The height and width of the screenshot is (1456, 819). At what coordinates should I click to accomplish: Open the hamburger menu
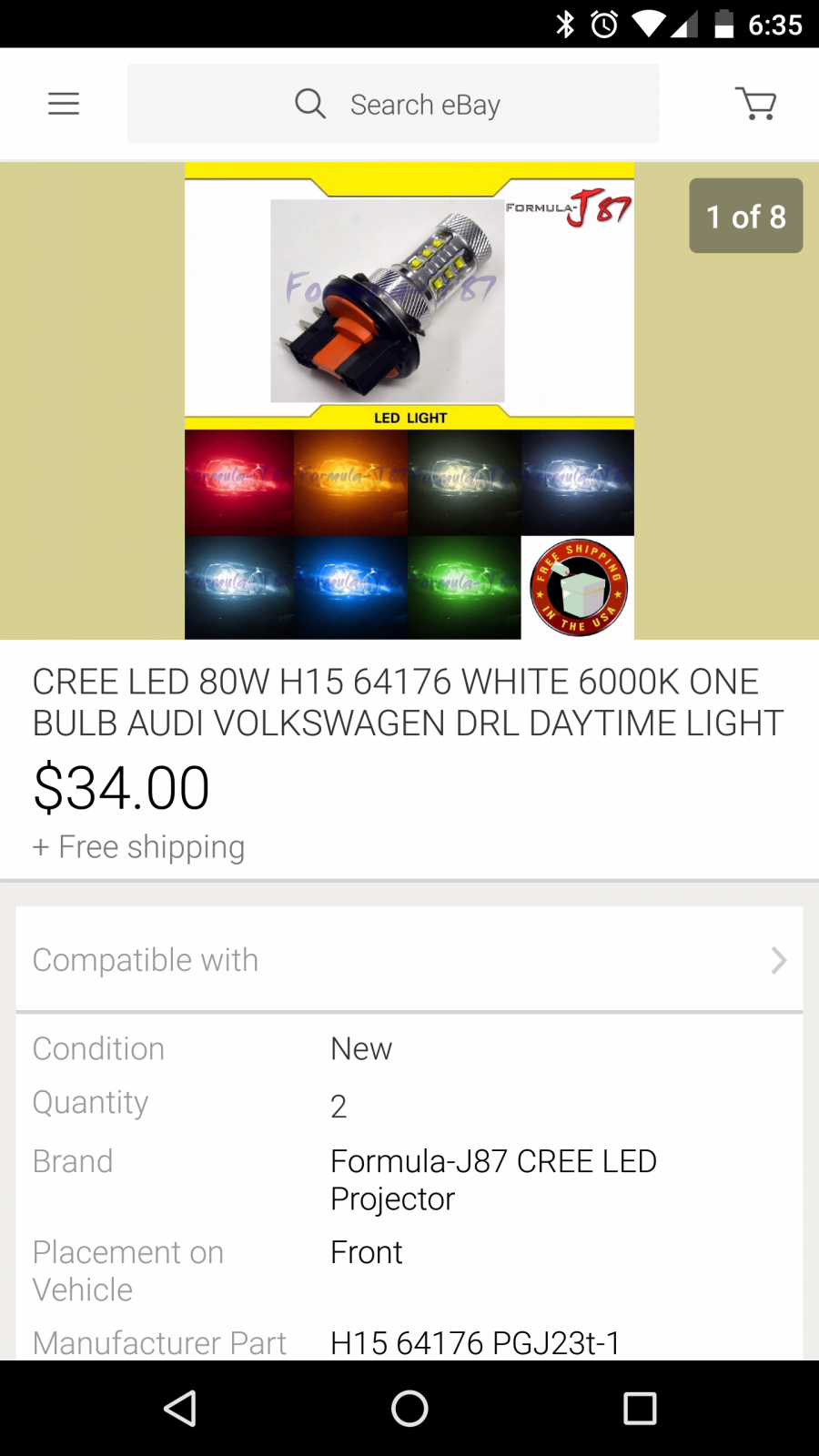click(x=64, y=104)
